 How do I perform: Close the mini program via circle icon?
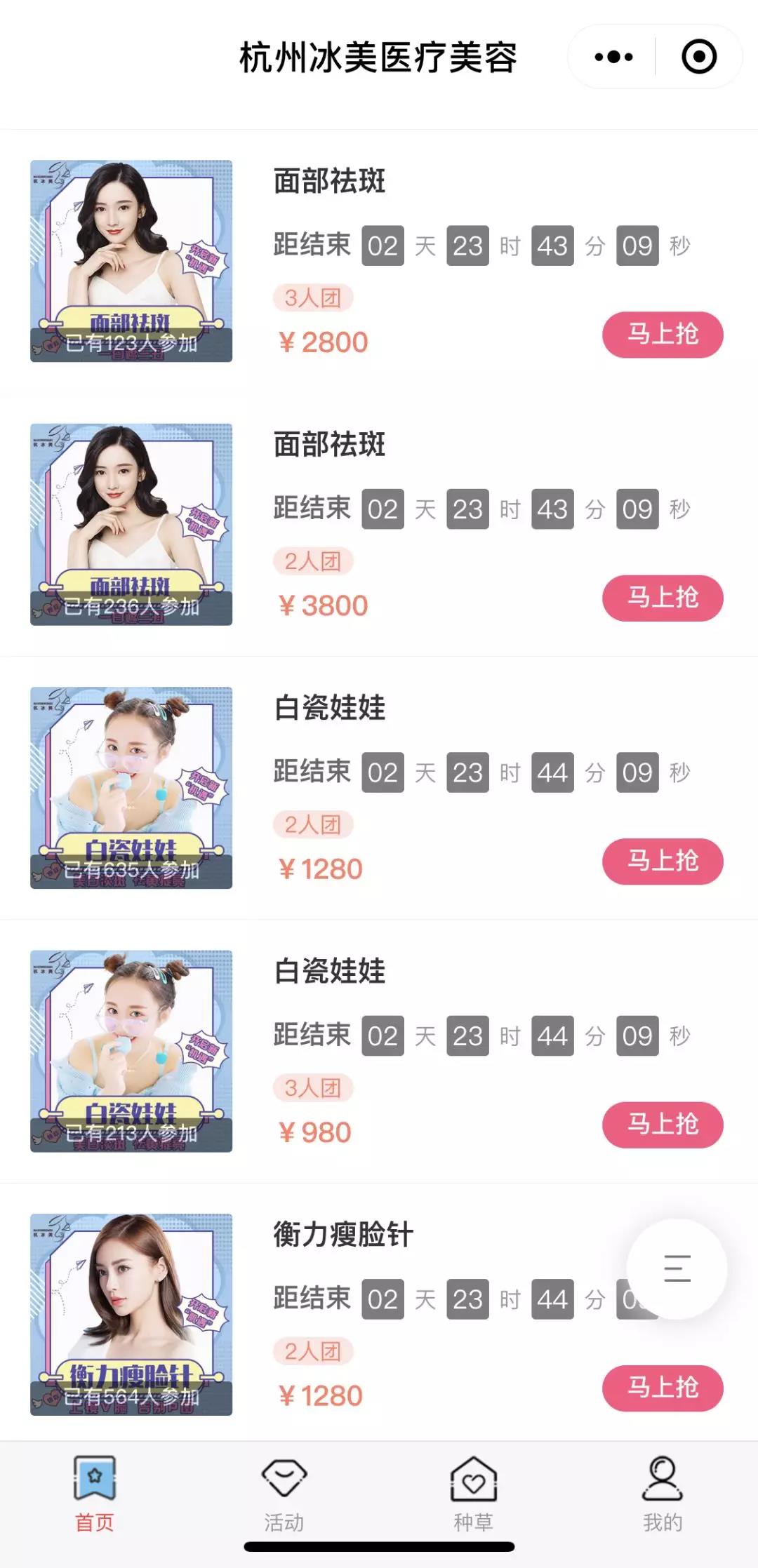[x=699, y=57]
